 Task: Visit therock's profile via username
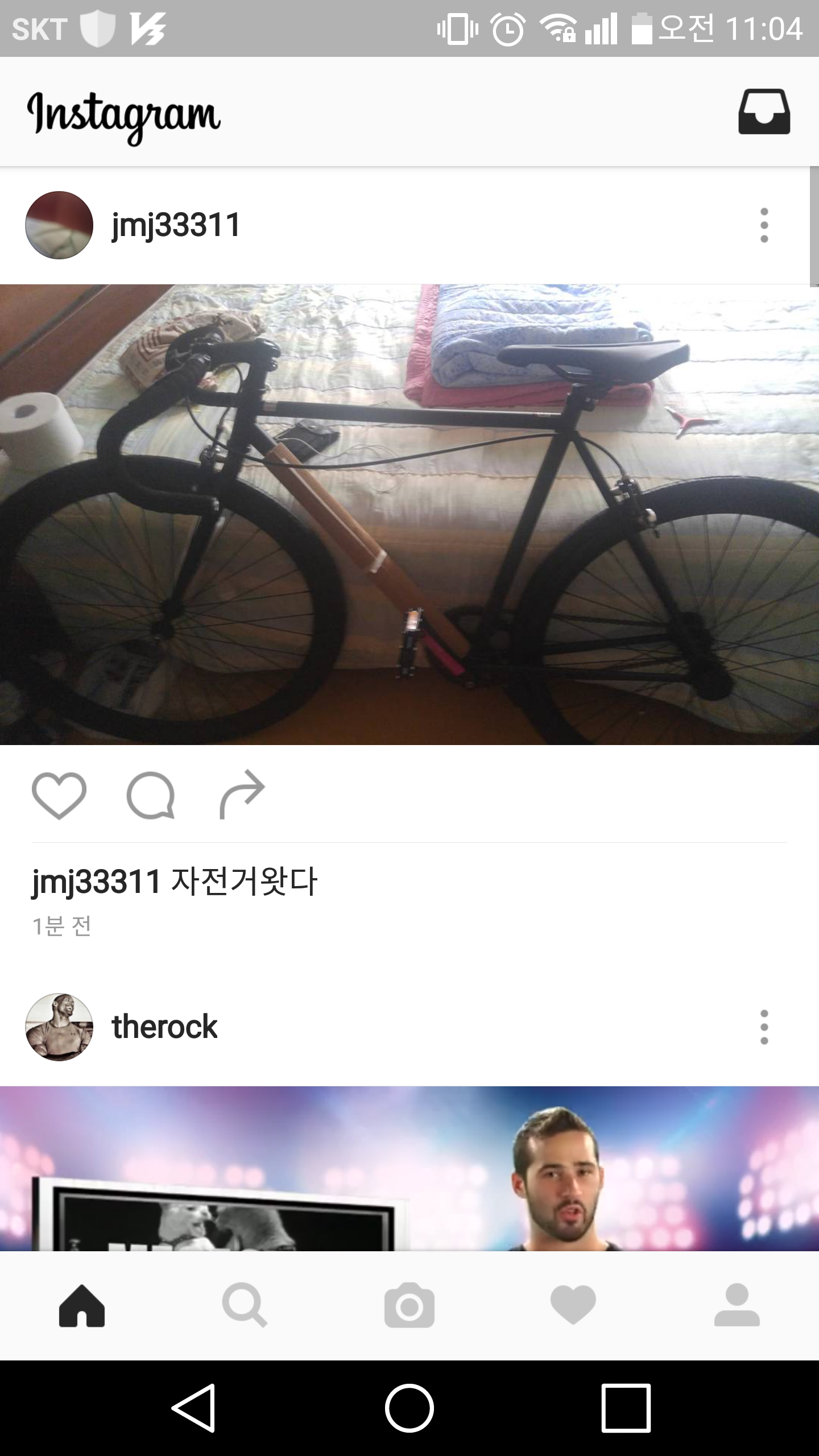164,1027
